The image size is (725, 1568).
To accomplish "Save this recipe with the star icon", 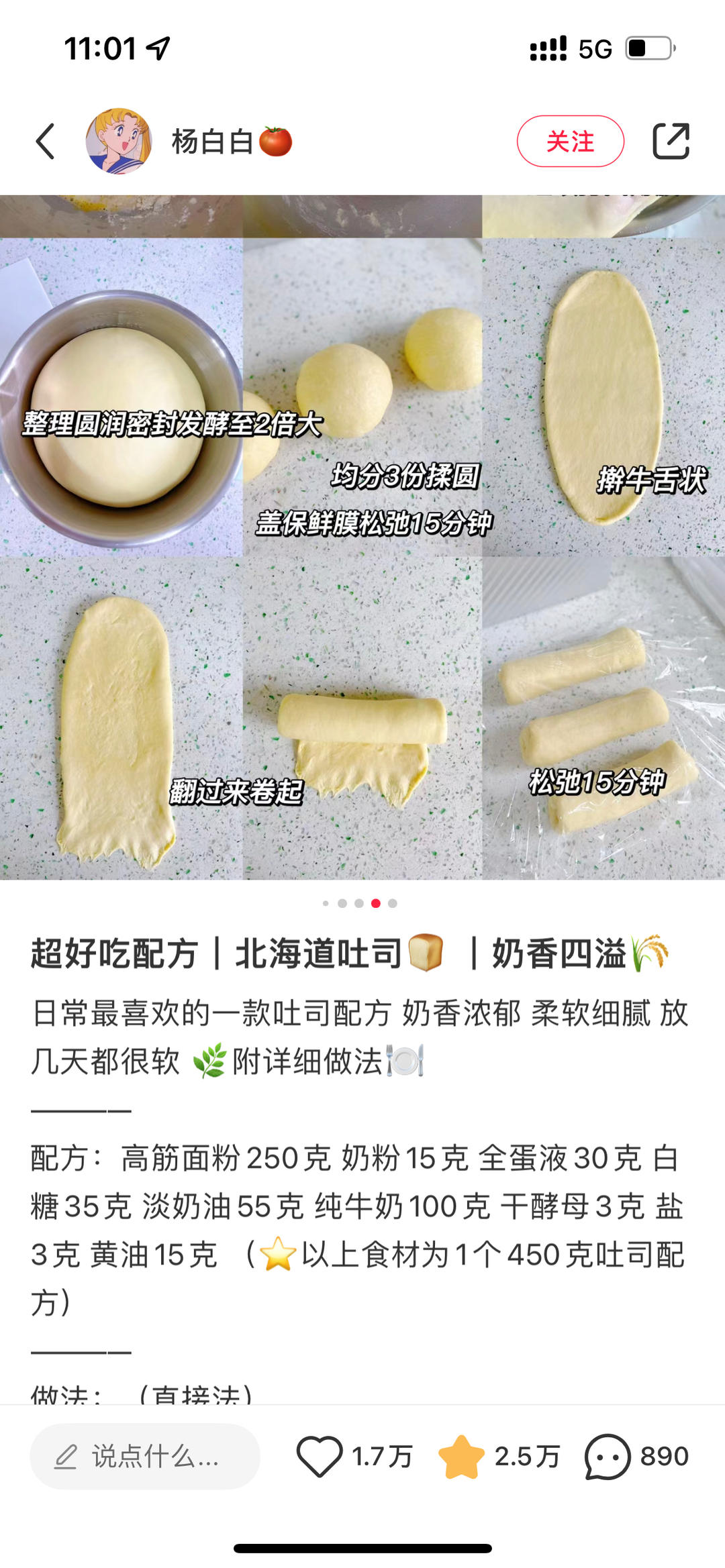I will 461,1457.
